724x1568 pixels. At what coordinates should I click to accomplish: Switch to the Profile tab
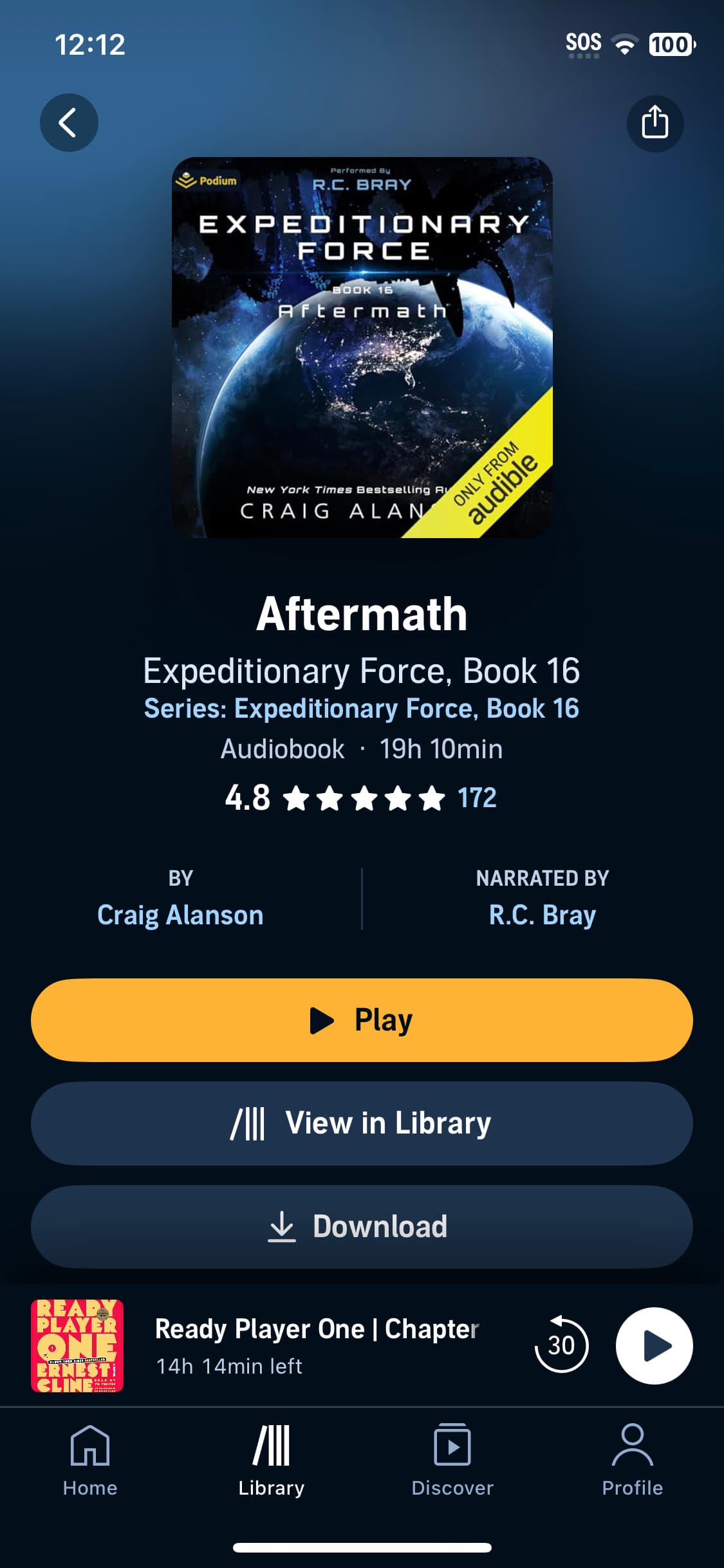[x=633, y=1461]
